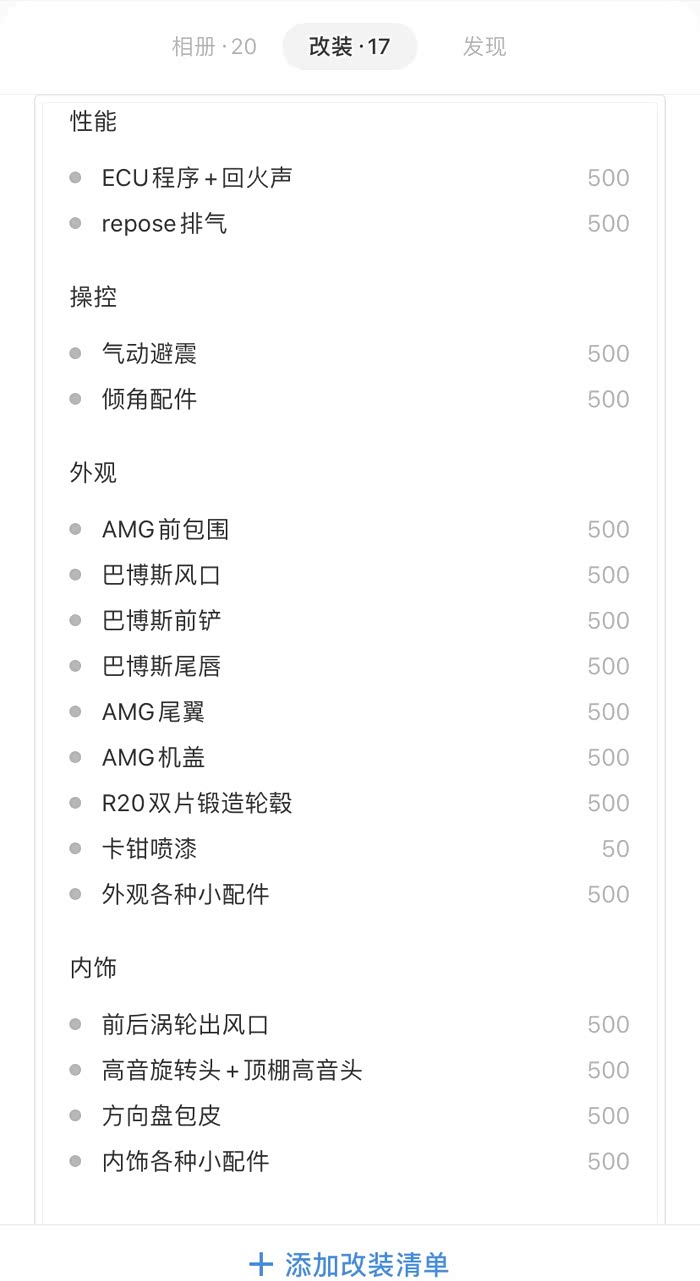
Task: Switch to the 相册 tab
Action: 214,46
